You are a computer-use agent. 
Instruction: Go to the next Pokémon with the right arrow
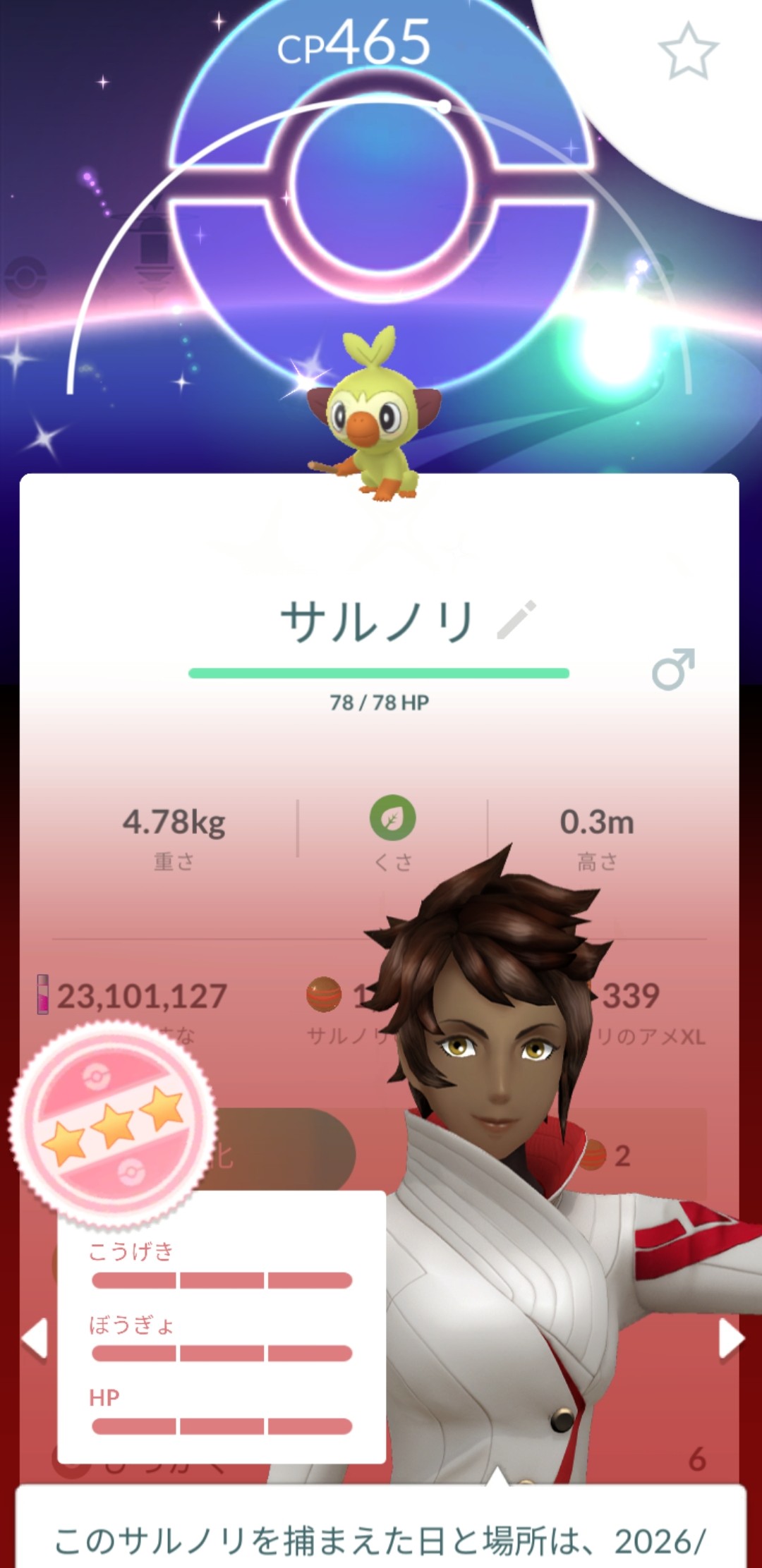(731, 1338)
